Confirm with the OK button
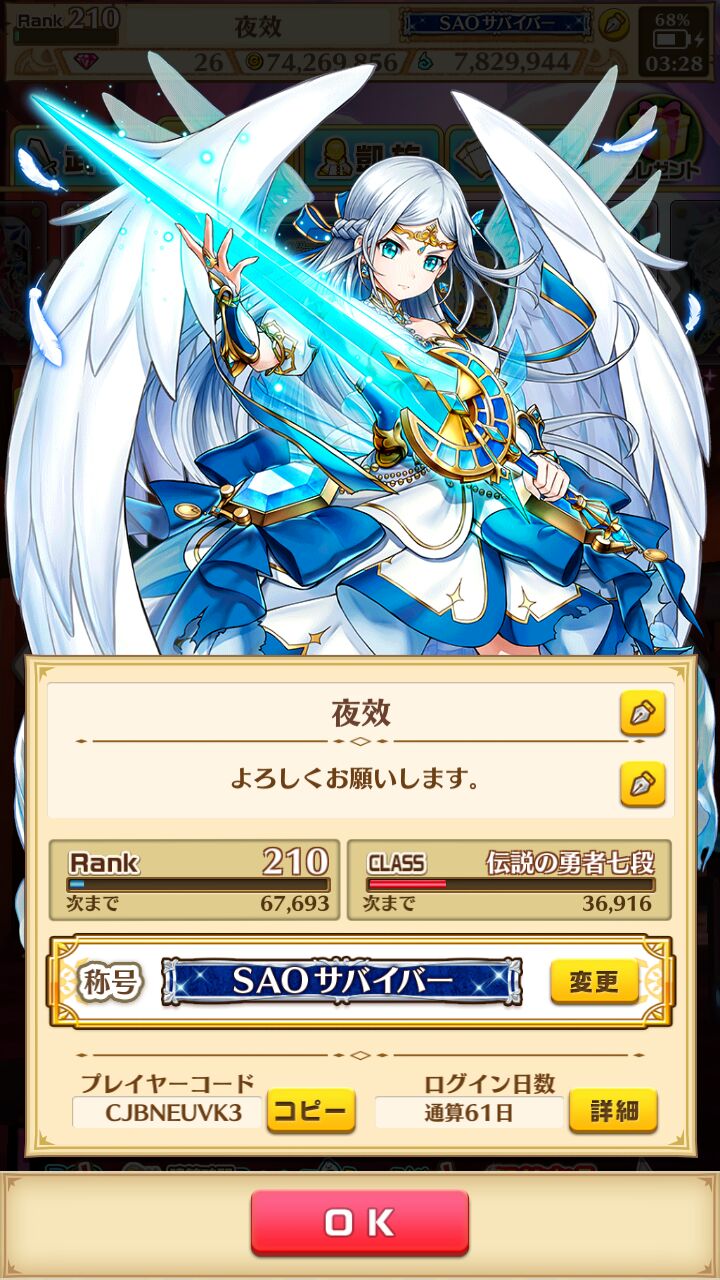The width and height of the screenshot is (720, 1280). click(x=360, y=1223)
